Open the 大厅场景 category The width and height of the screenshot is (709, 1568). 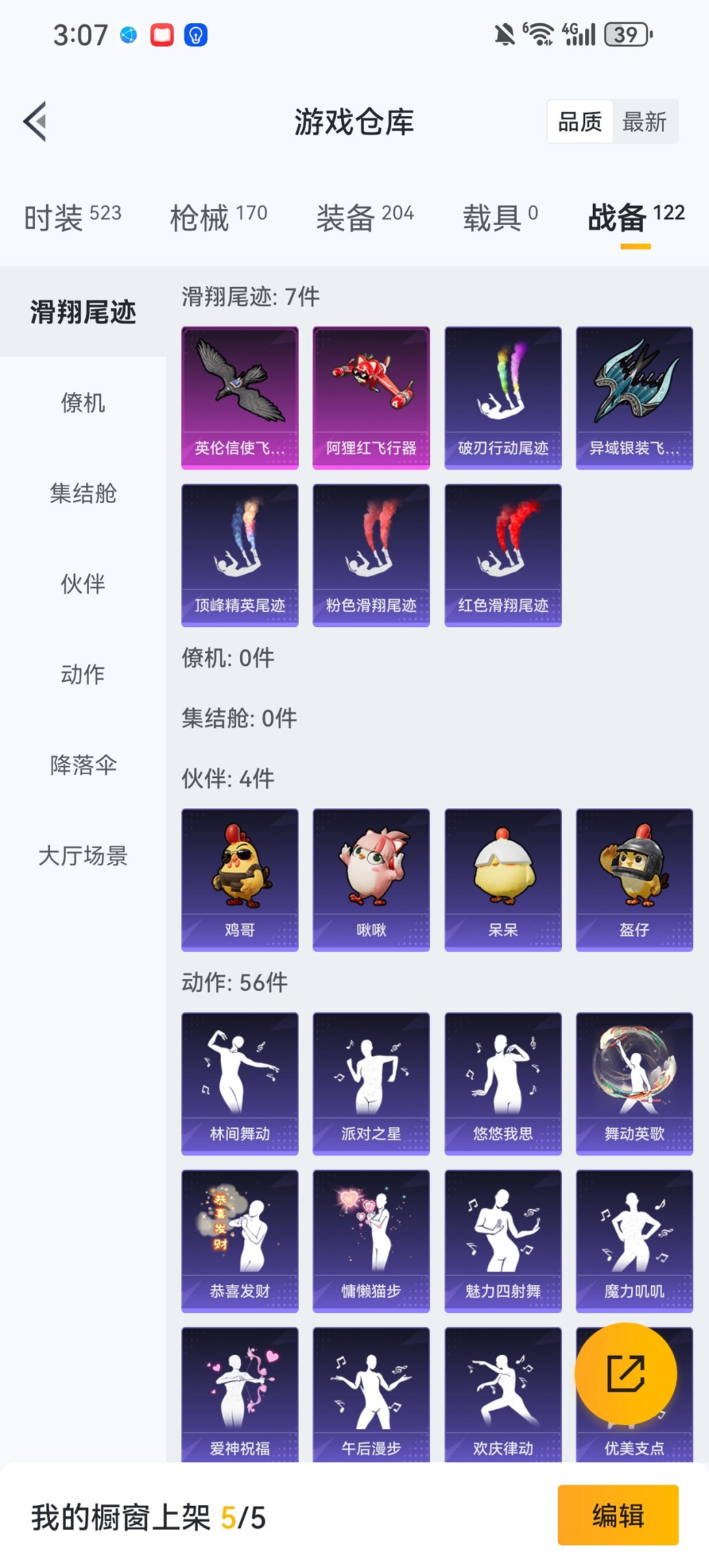coord(83,855)
